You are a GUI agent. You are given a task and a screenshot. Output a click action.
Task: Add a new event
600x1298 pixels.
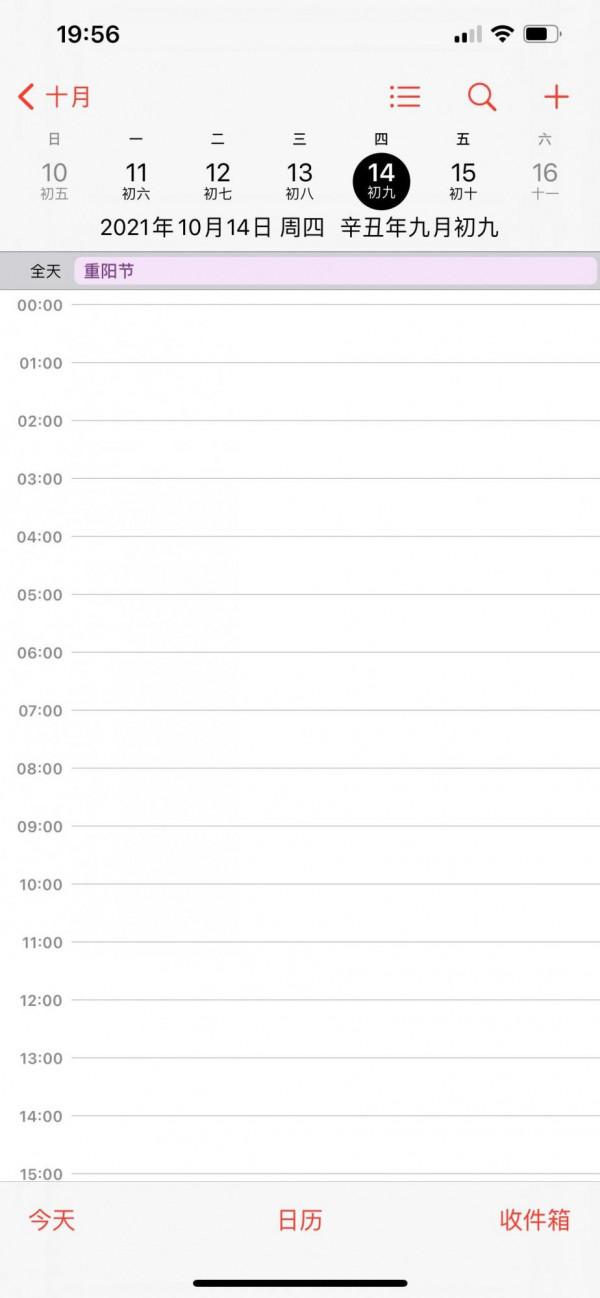tap(555, 97)
